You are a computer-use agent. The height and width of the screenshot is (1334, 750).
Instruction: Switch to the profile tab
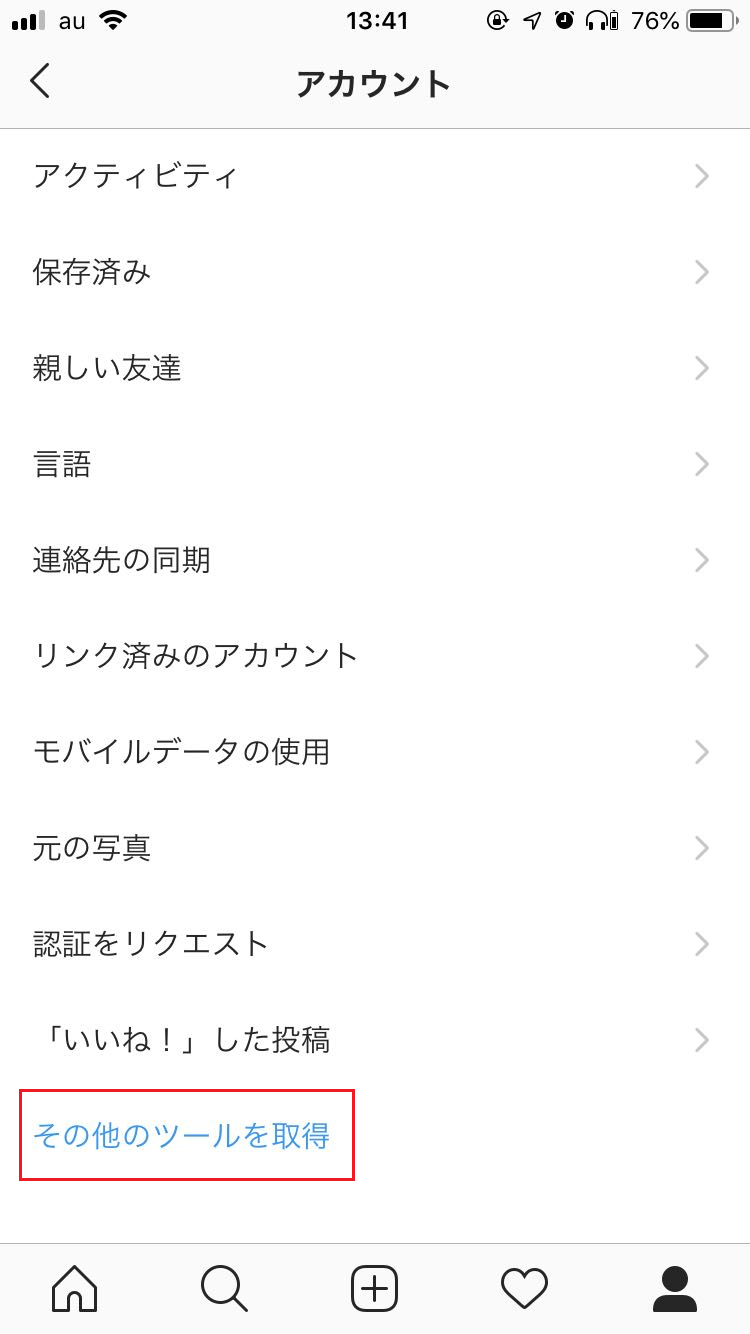click(x=674, y=1288)
